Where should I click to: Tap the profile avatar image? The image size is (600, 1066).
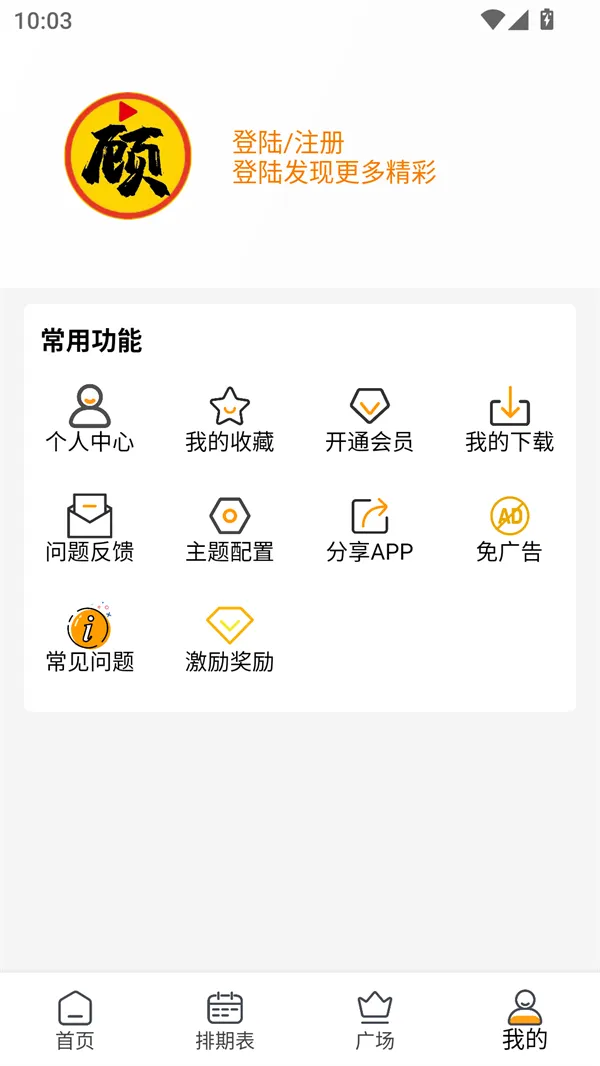(128, 156)
